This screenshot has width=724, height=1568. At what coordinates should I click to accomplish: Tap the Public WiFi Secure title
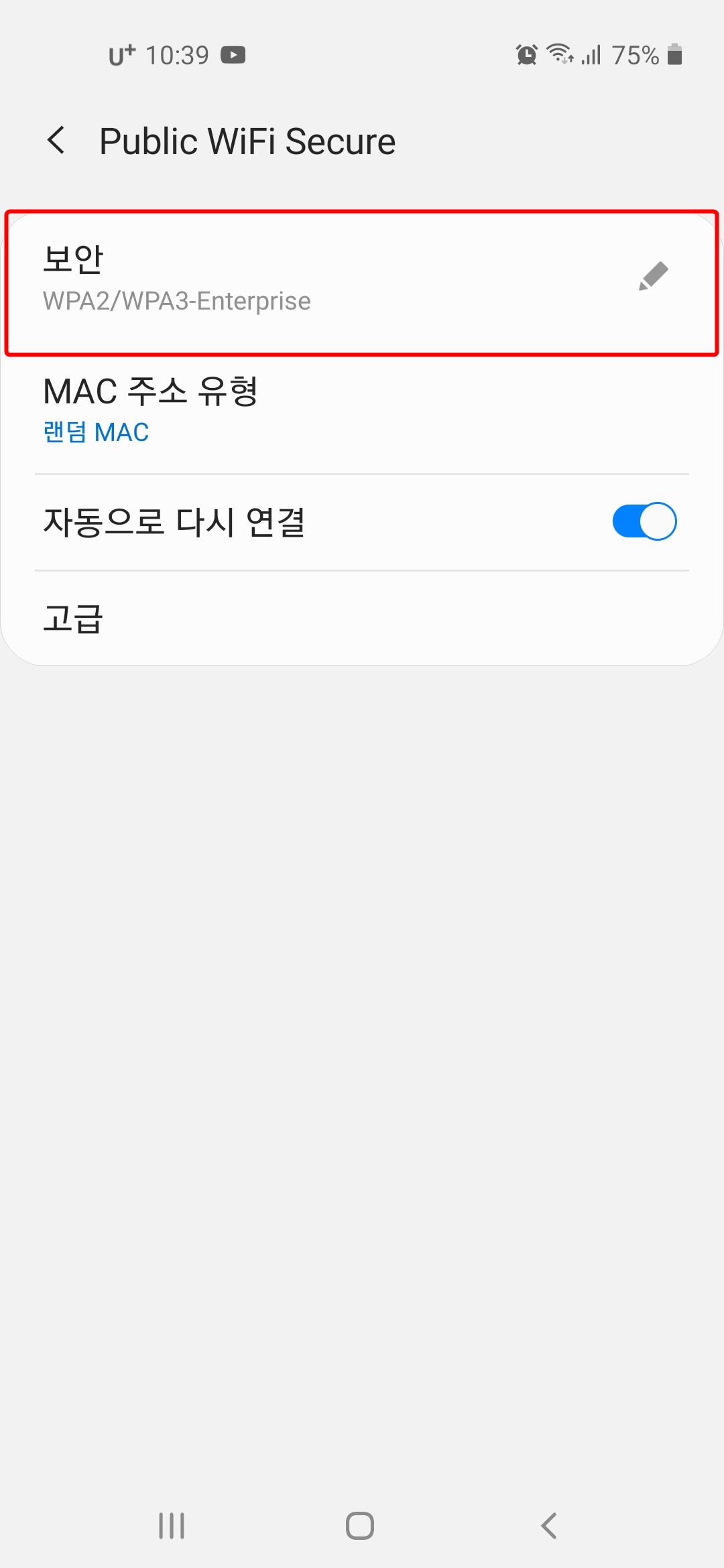tap(248, 140)
